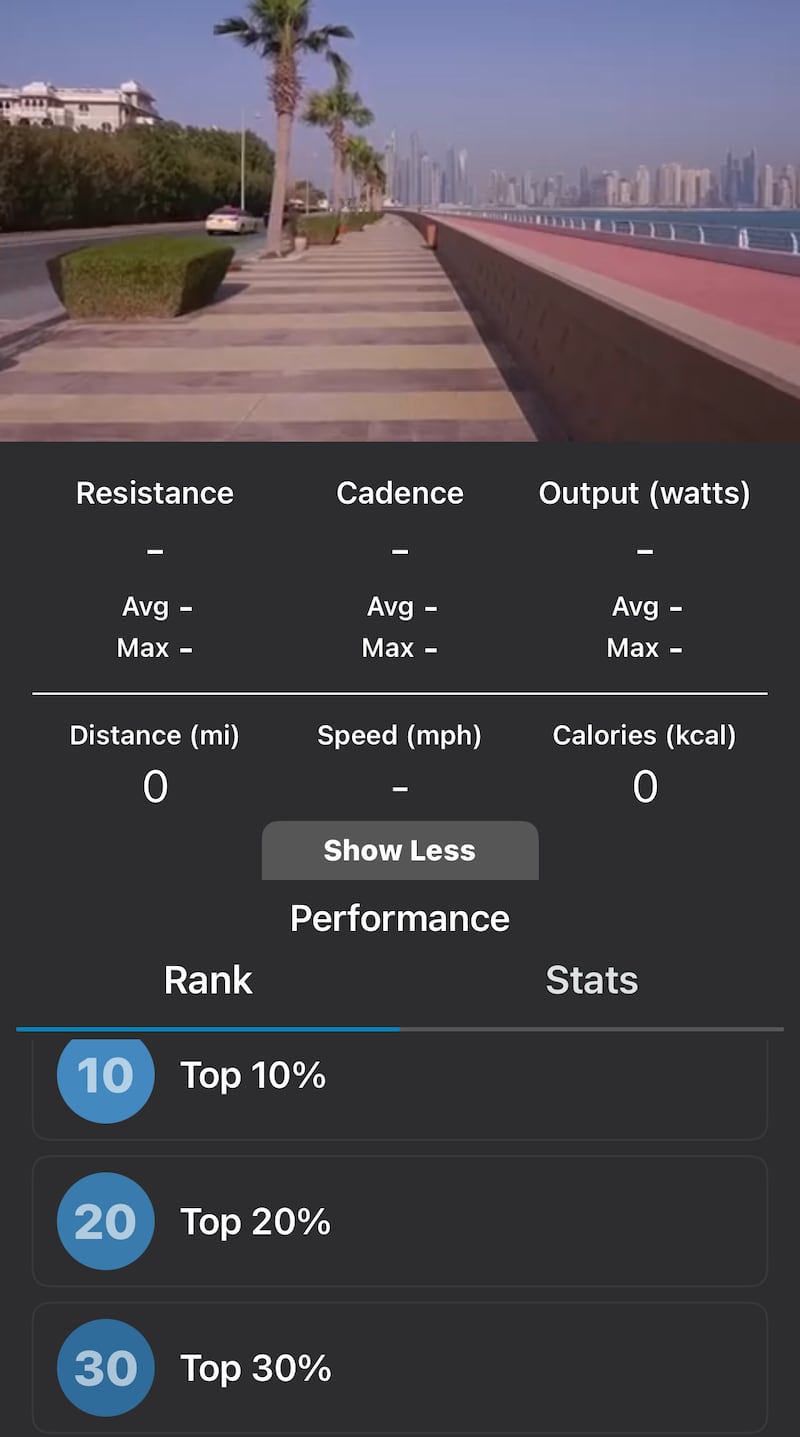Select the Top 30% row

coord(400,1368)
